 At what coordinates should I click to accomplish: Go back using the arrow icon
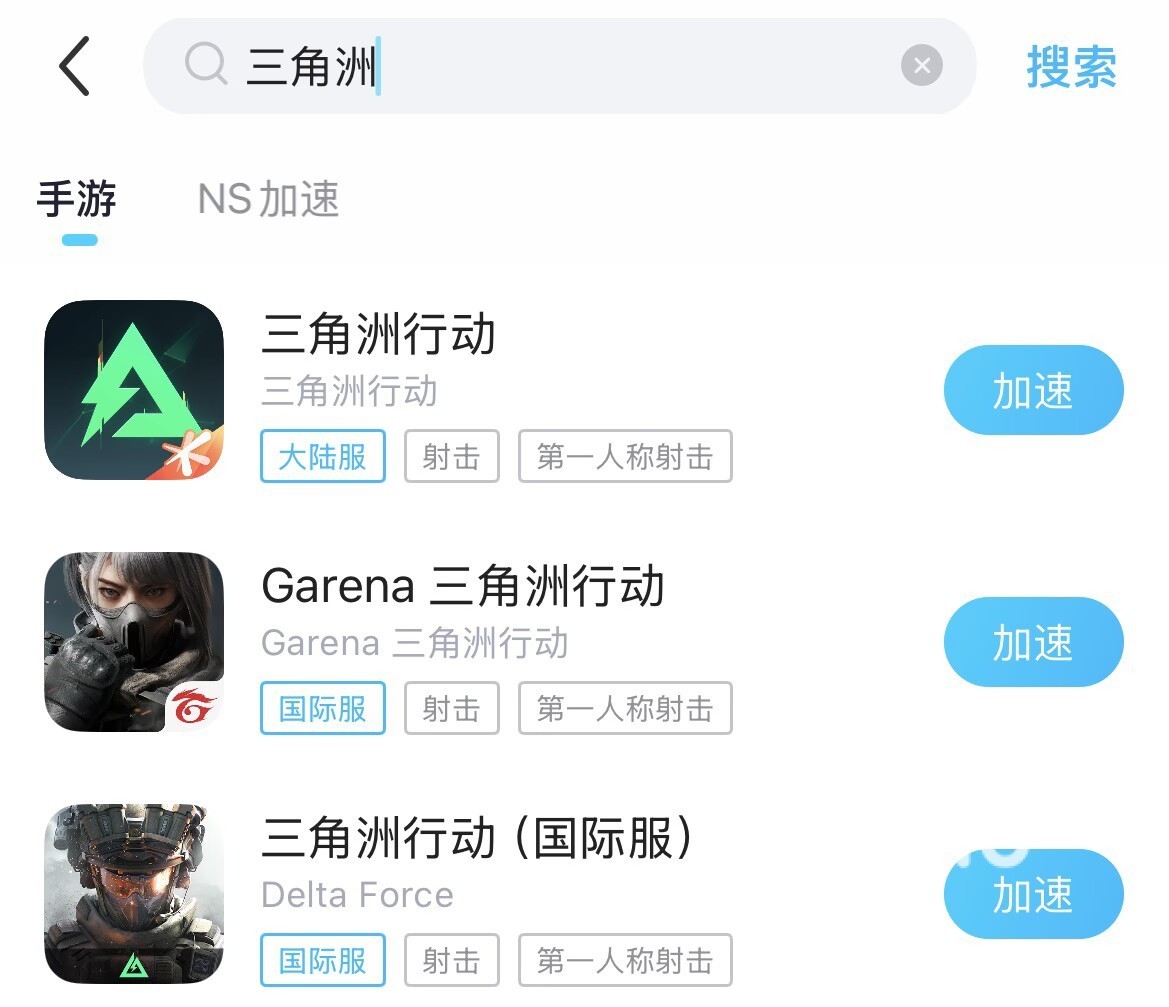pos(74,66)
